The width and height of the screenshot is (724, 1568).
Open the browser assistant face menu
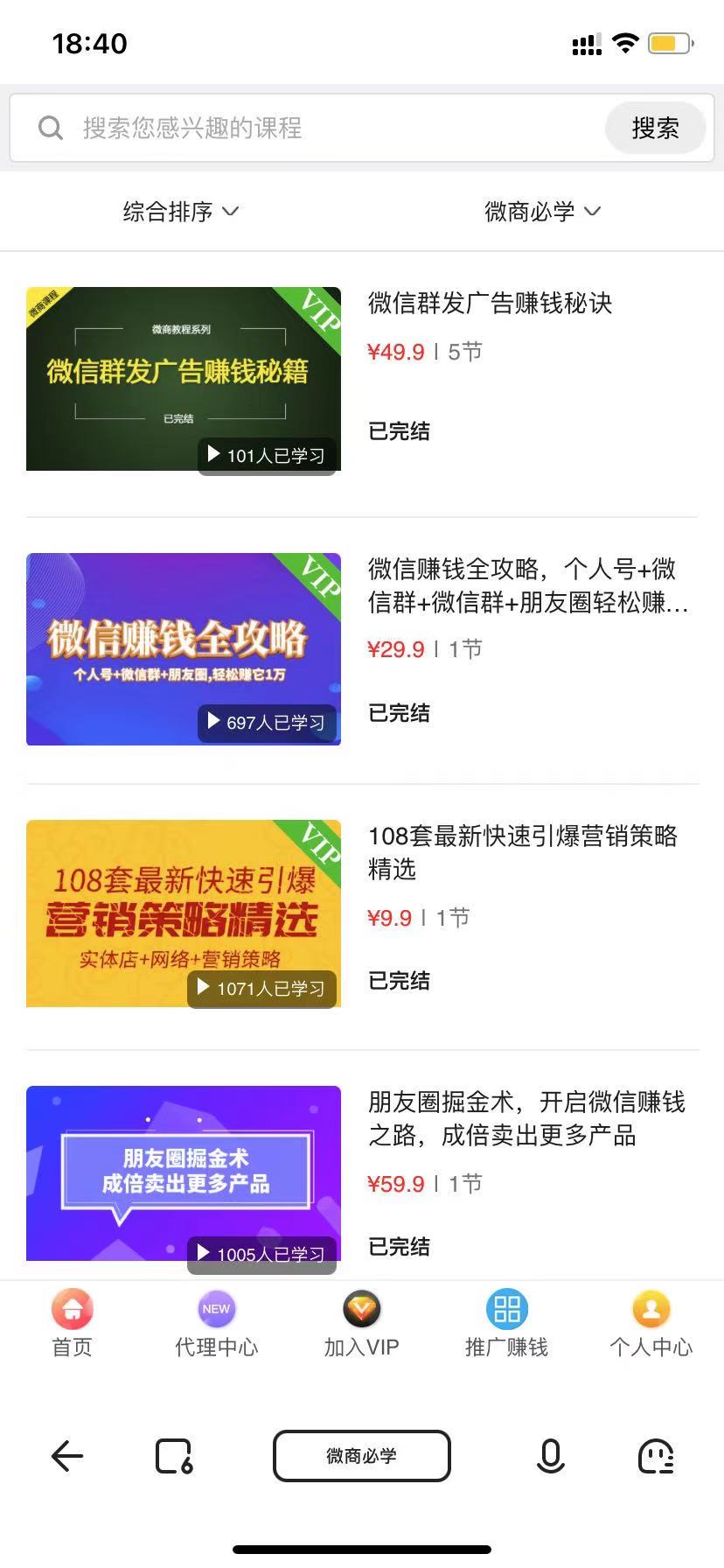coord(656,1456)
